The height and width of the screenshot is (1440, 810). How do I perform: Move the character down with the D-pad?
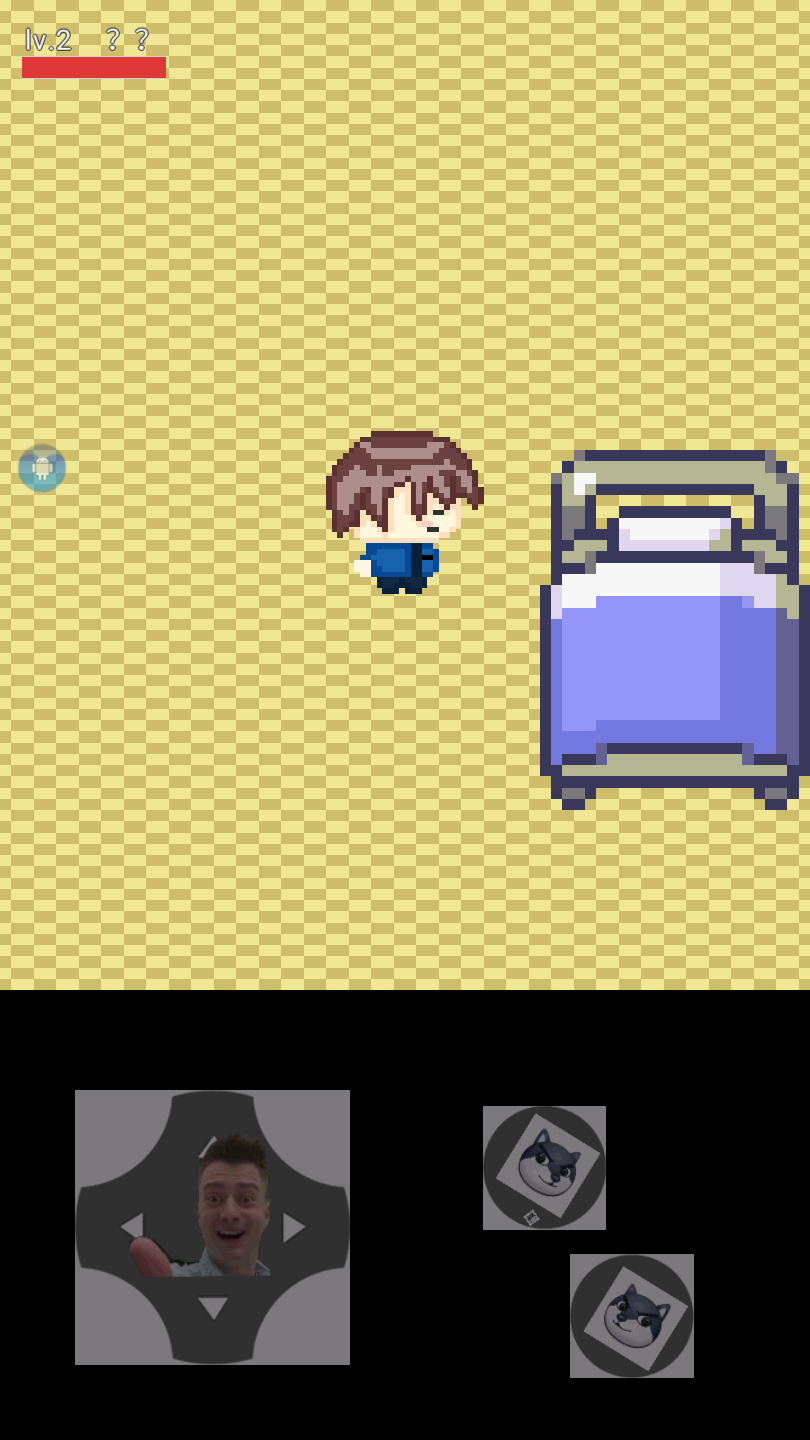212,1309
